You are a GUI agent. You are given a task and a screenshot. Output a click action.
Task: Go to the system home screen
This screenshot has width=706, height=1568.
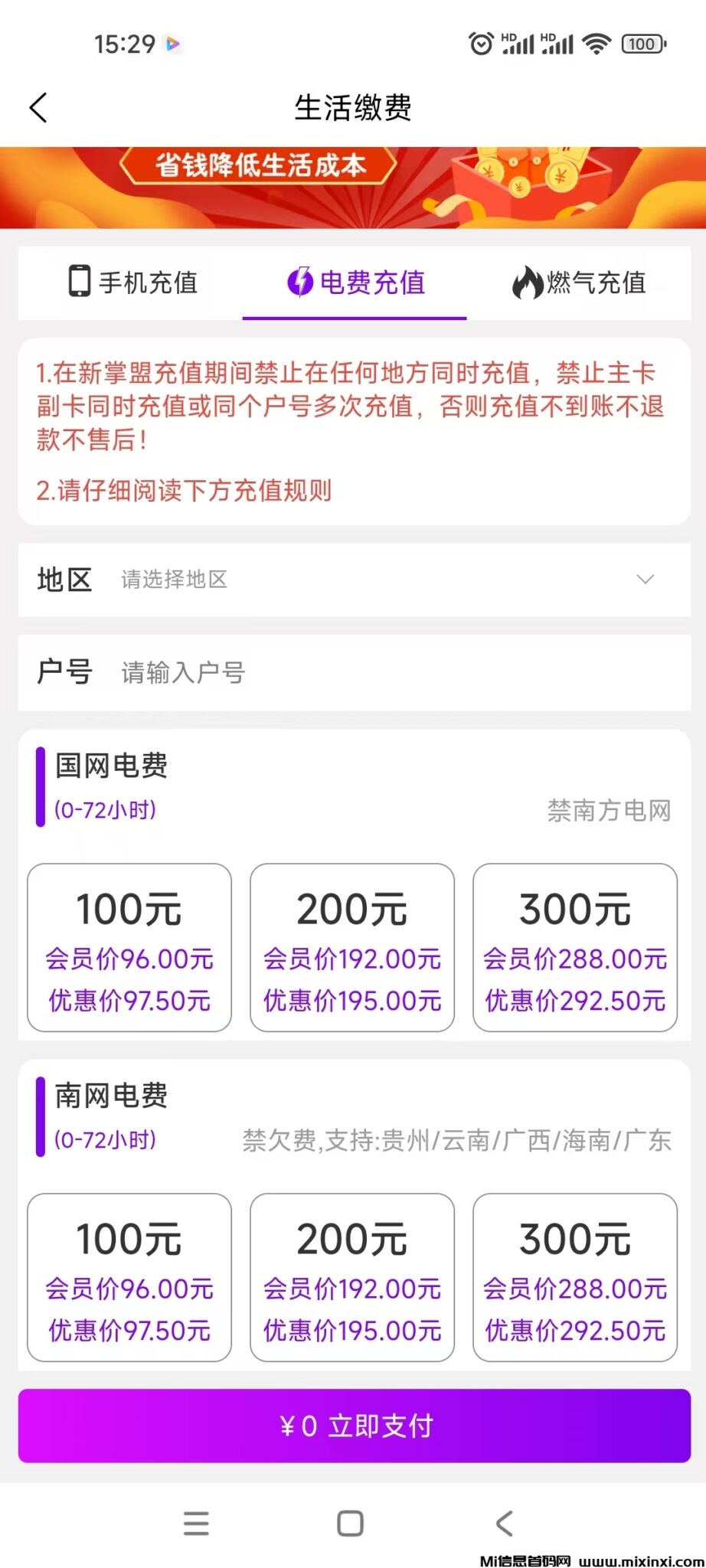[351, 1523]
